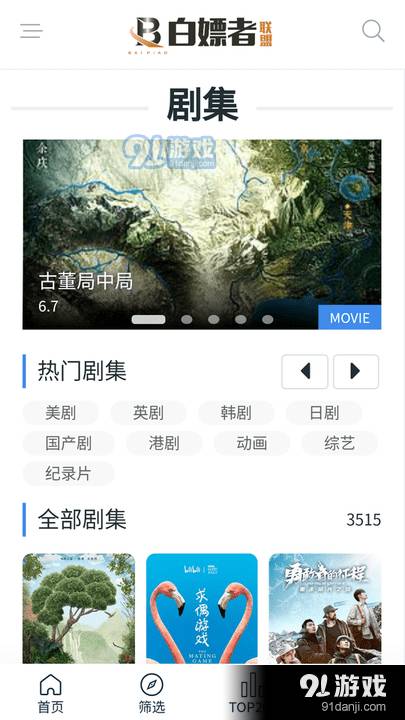Image resolution: width=405 pixels, height=720 pixels.
Task: Choose the 港剧 category
Action: [164, 443]
